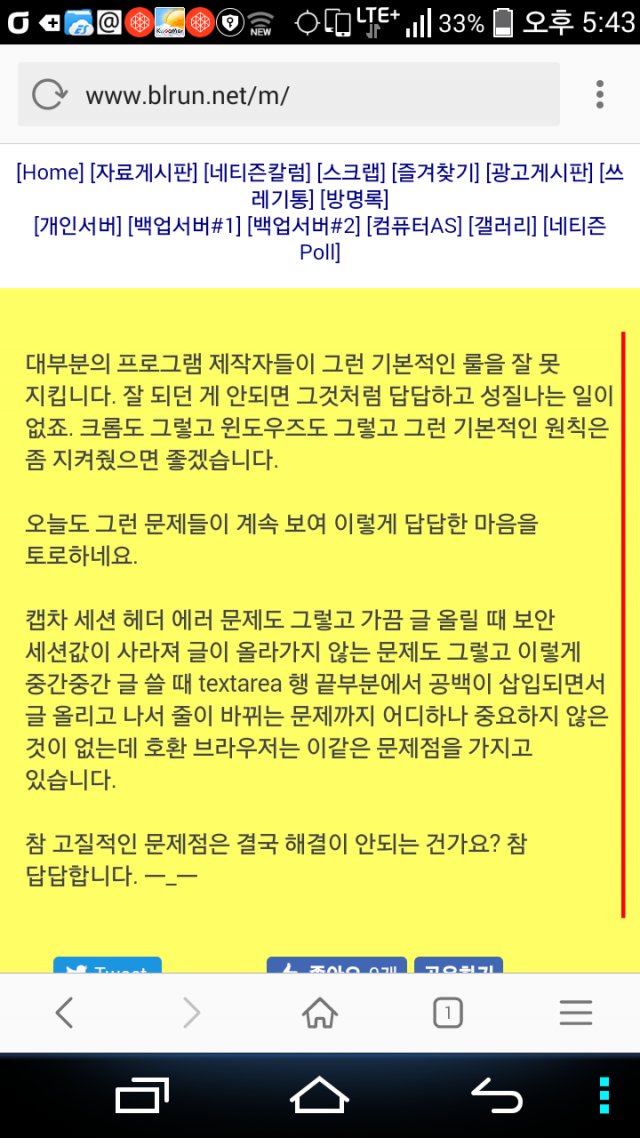Screen dimensions: 640x1138
Task: Open the browser hamburger menu
Action: click(576, 1012)
